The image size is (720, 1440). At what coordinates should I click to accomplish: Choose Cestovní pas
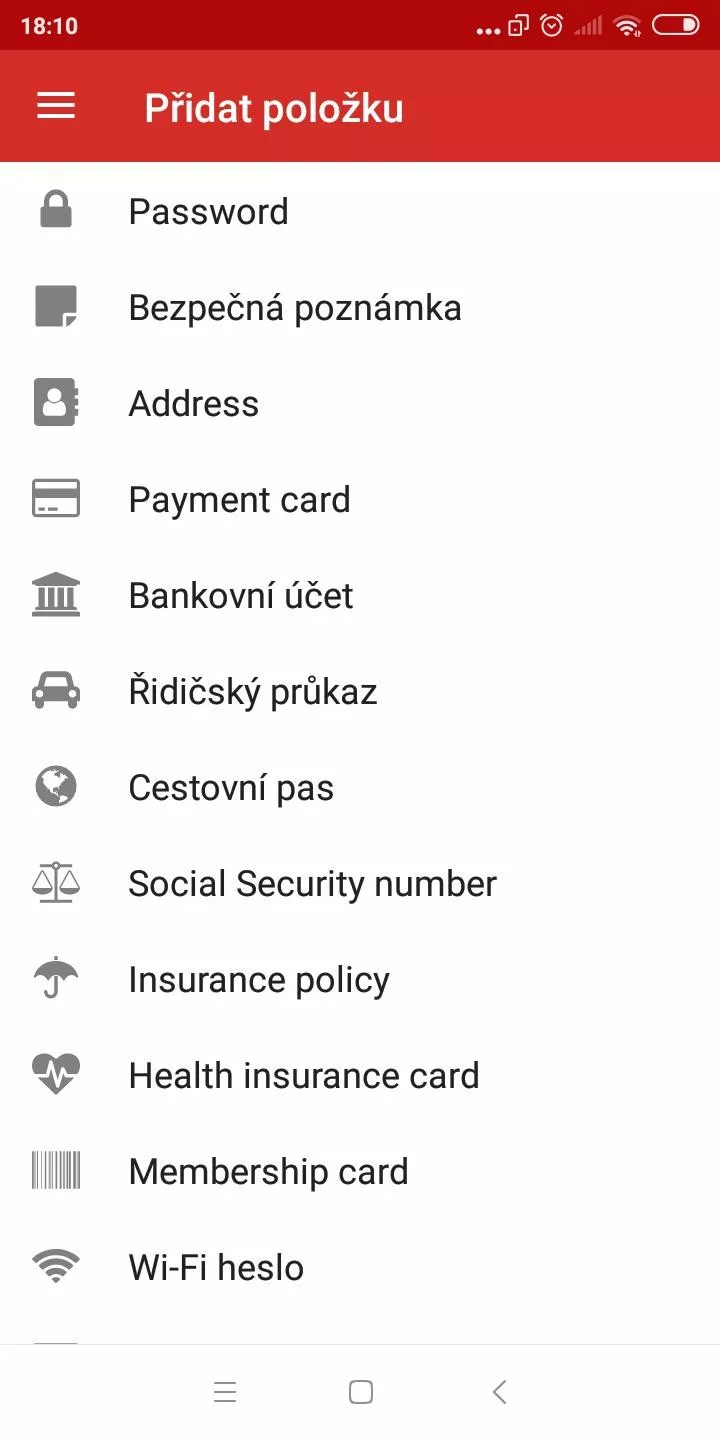[360, 788]
